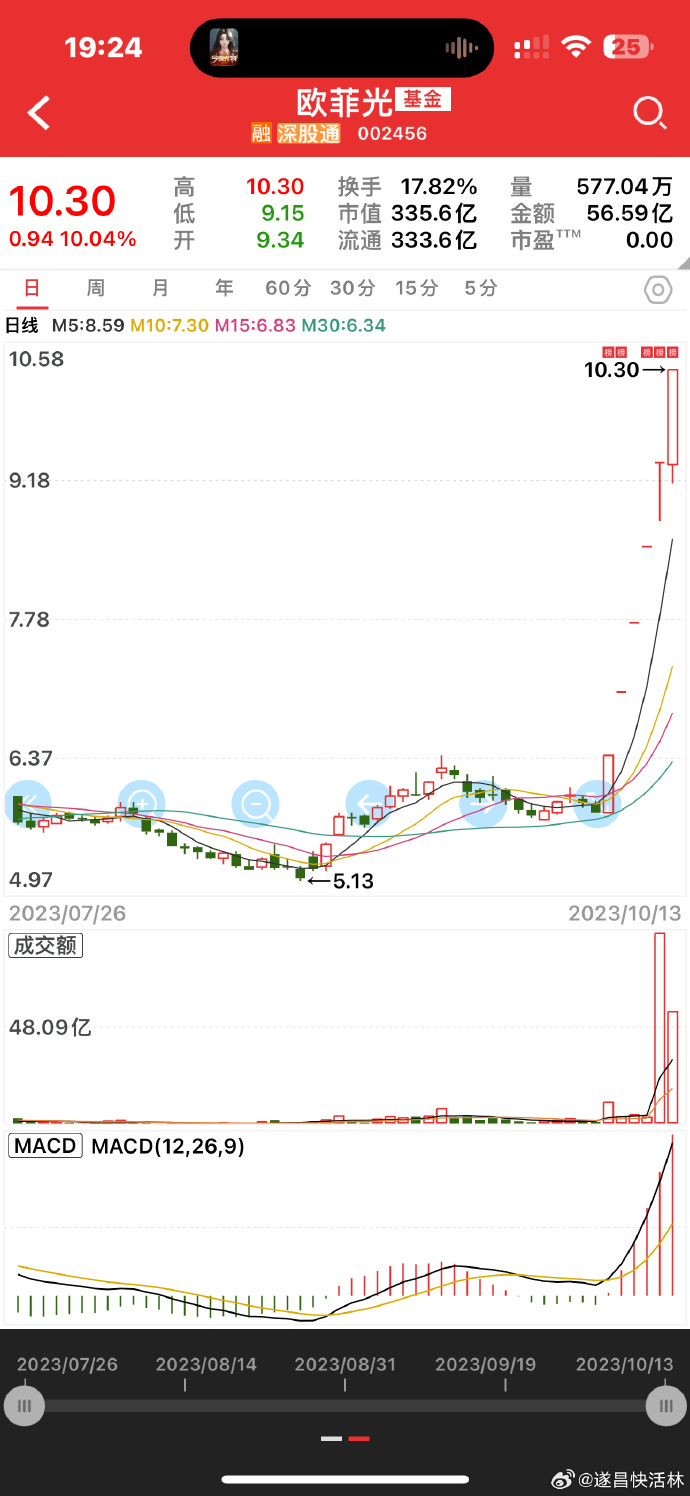Open the search magnifier icon
690x1496 pixels.
(x=650, y=113)
